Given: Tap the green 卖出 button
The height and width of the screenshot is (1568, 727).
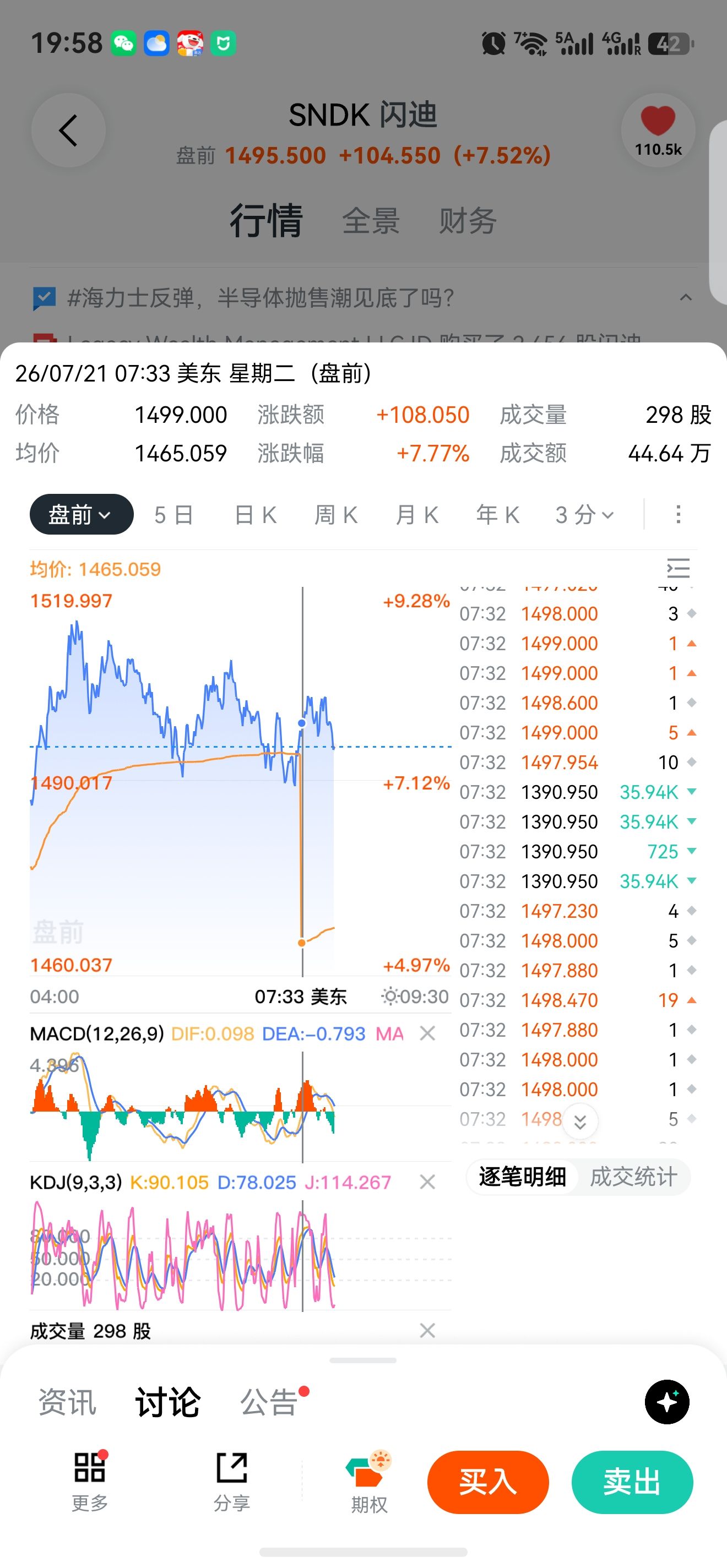Looking at the screenshot, I should pos(632,1482).
